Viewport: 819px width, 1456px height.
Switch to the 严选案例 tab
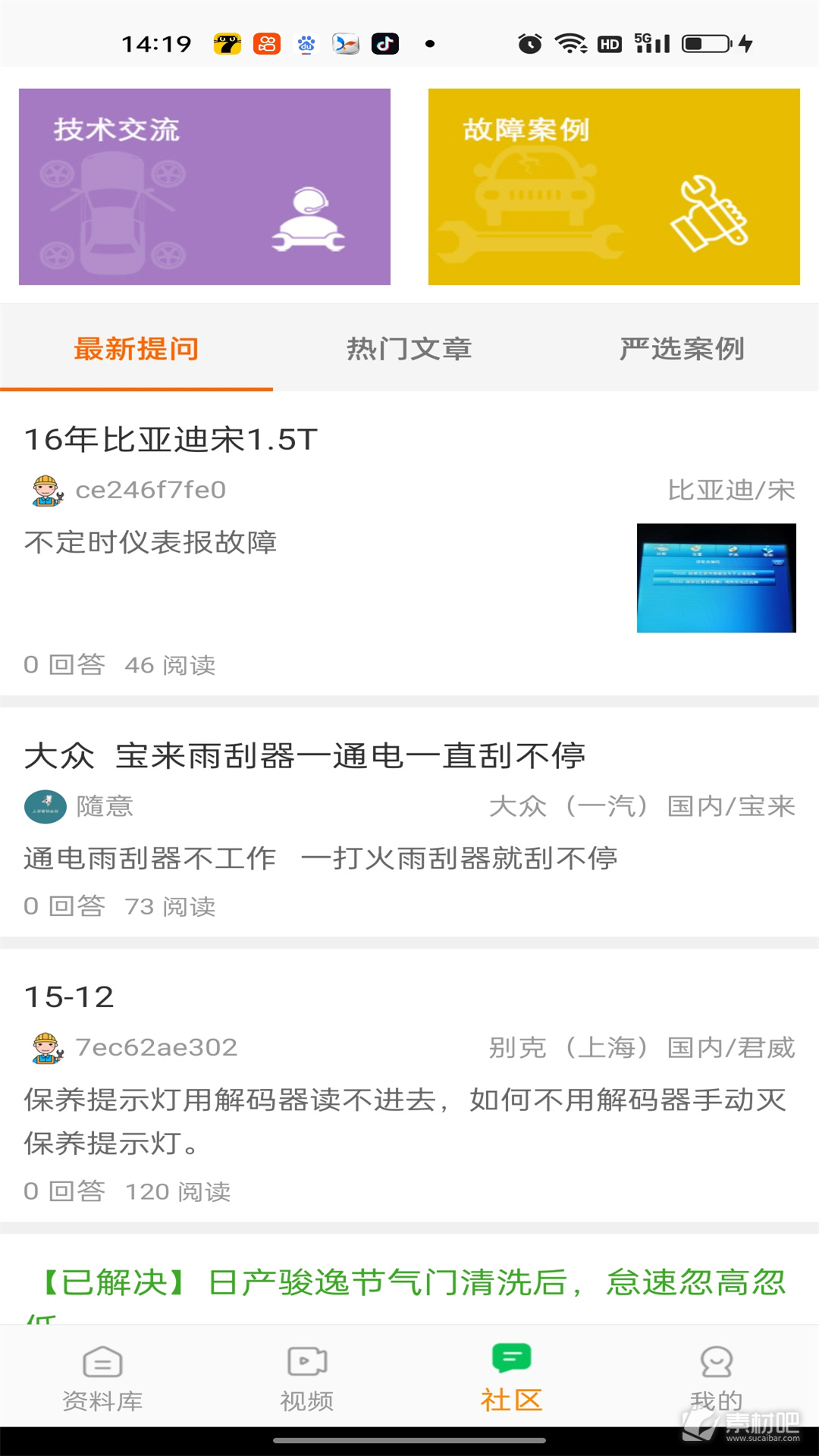point(682,349)
